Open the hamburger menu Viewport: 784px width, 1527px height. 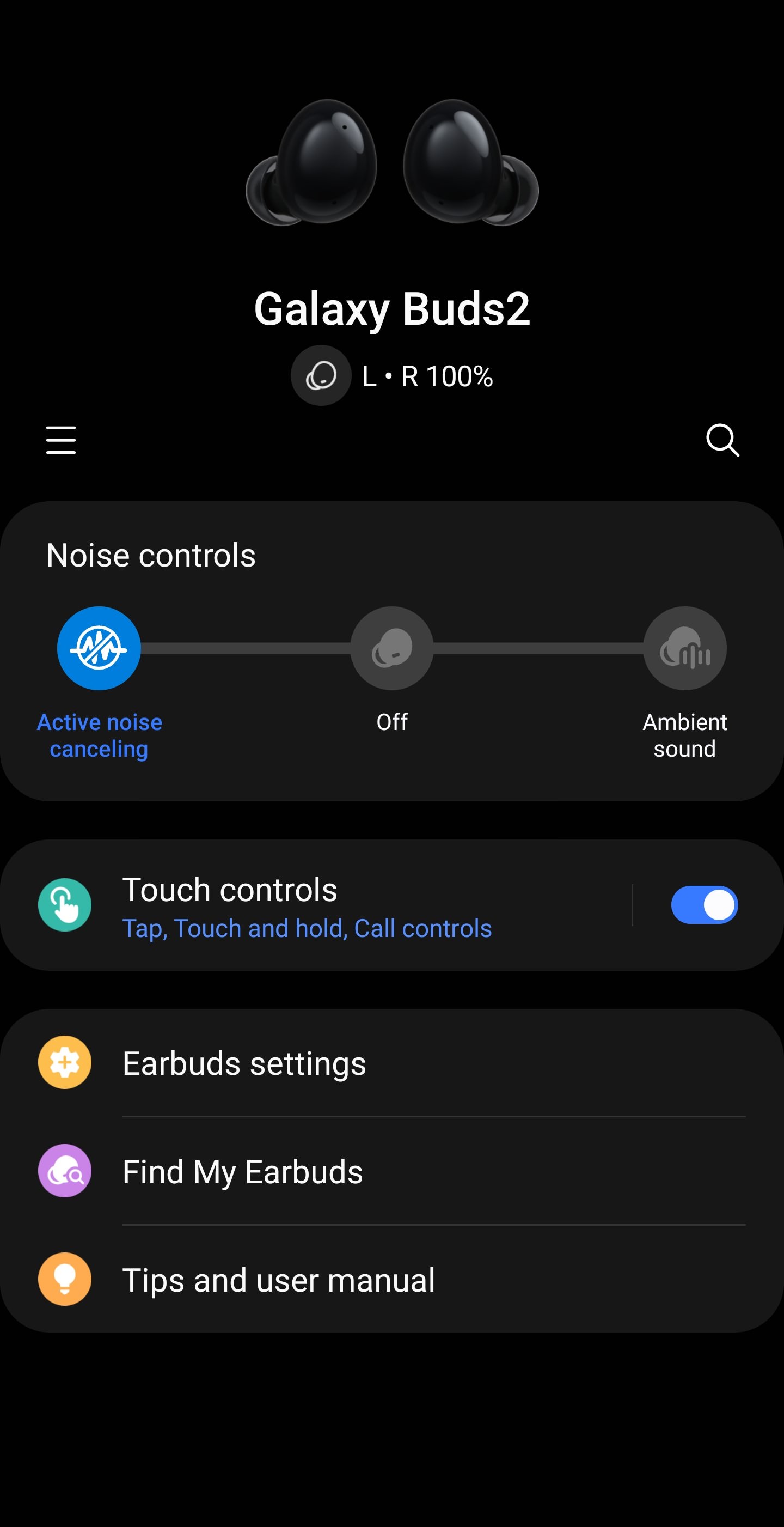pos(61,440)
